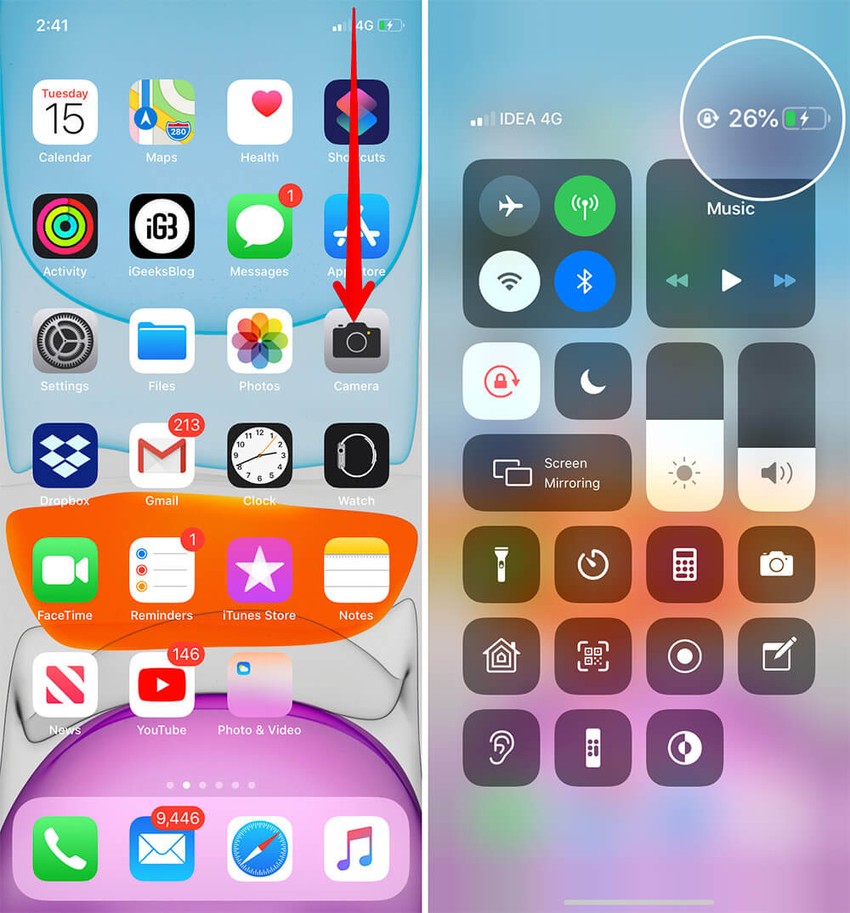The width and height of the screenshot is (850, 913).
Task: Play music in the Music widget
Action: pos(731,281)
